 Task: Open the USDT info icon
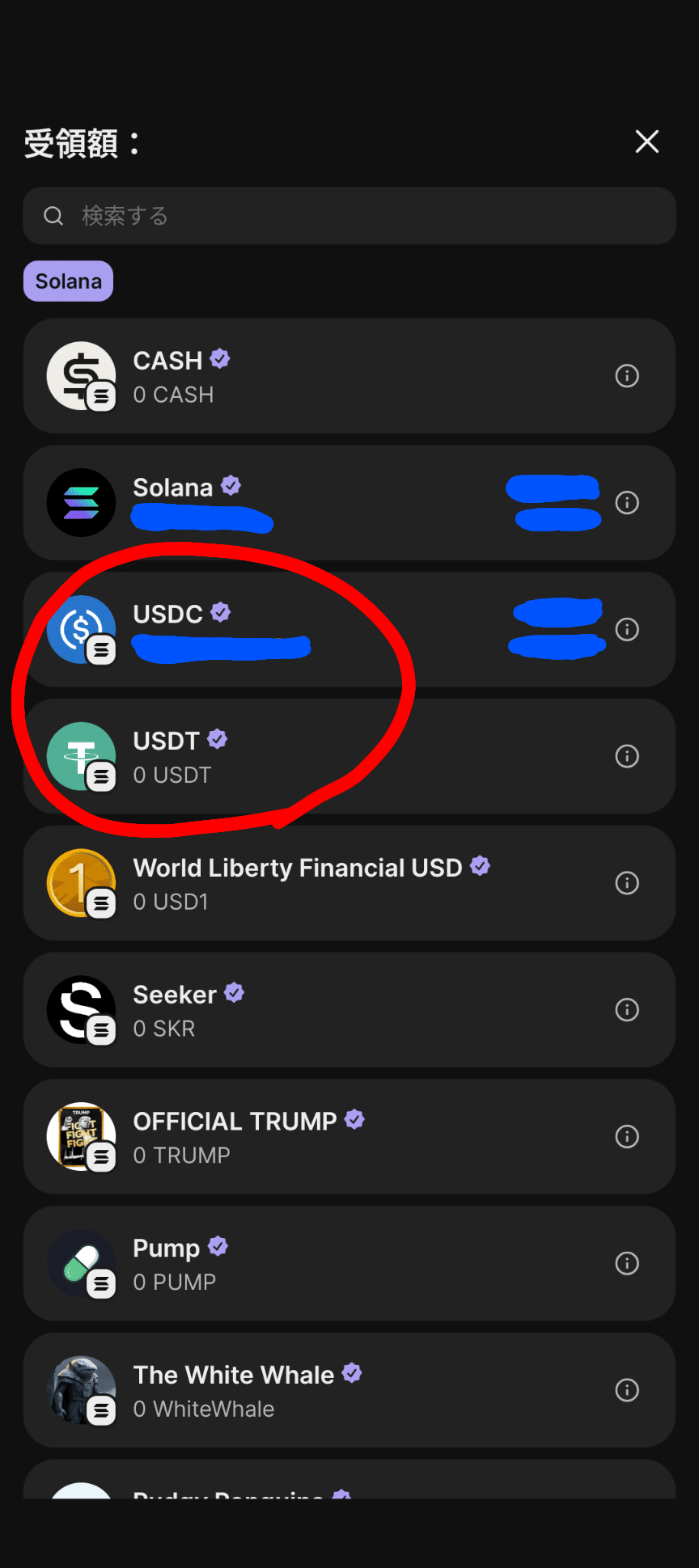pyautogui.click(x=627, y=756)
